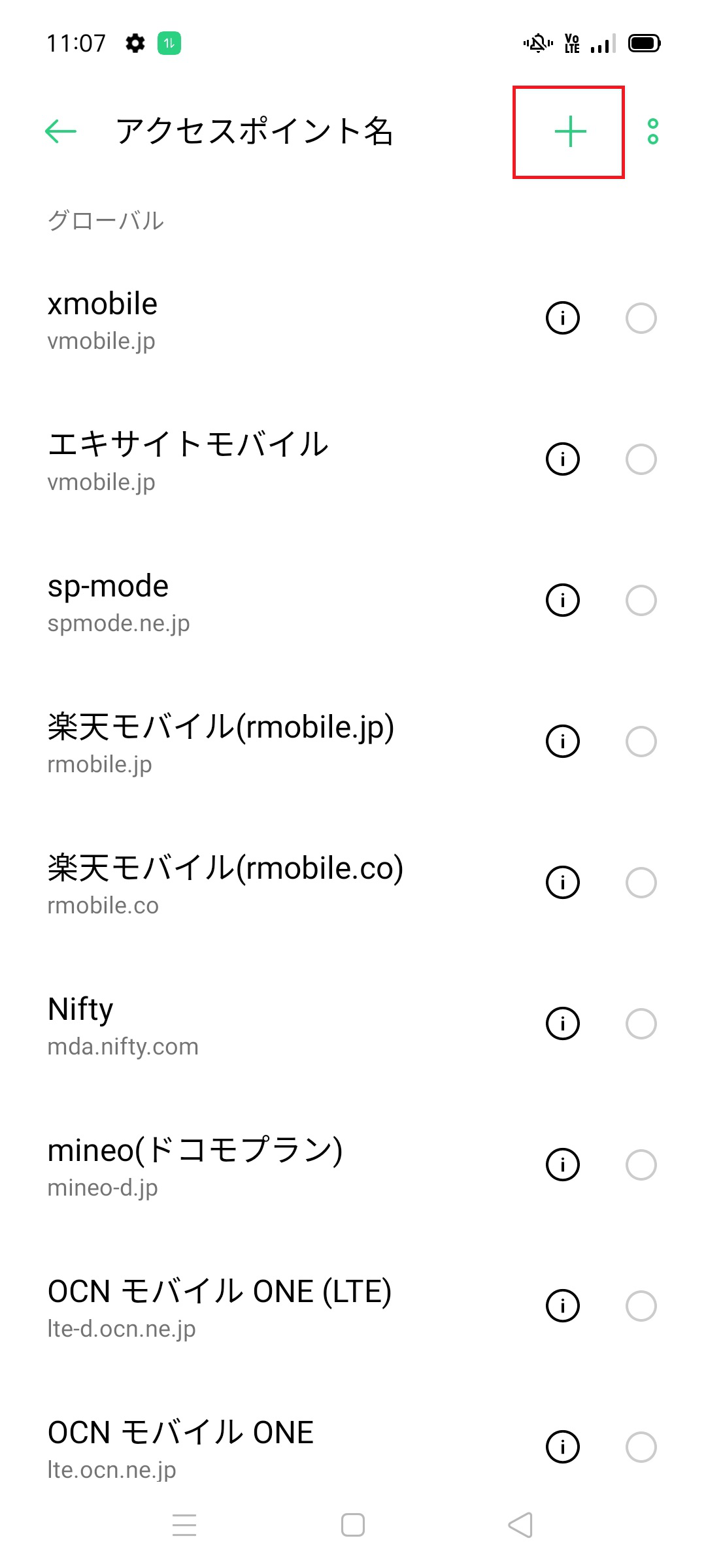Select the エキサイトモバイル access point

pyautogui.click(x=641, y=459)
